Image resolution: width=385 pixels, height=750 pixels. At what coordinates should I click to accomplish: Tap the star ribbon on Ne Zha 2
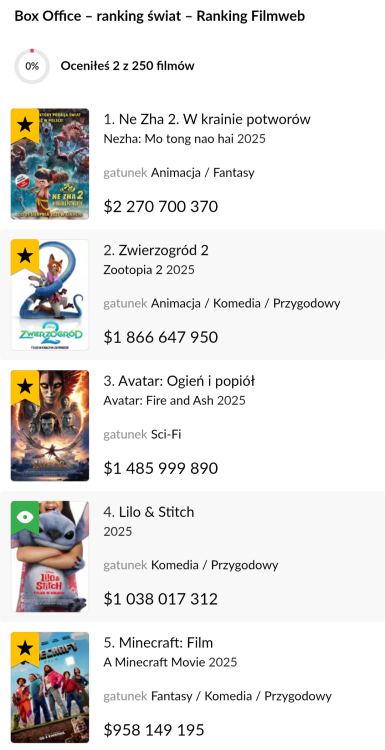point(25,125)
